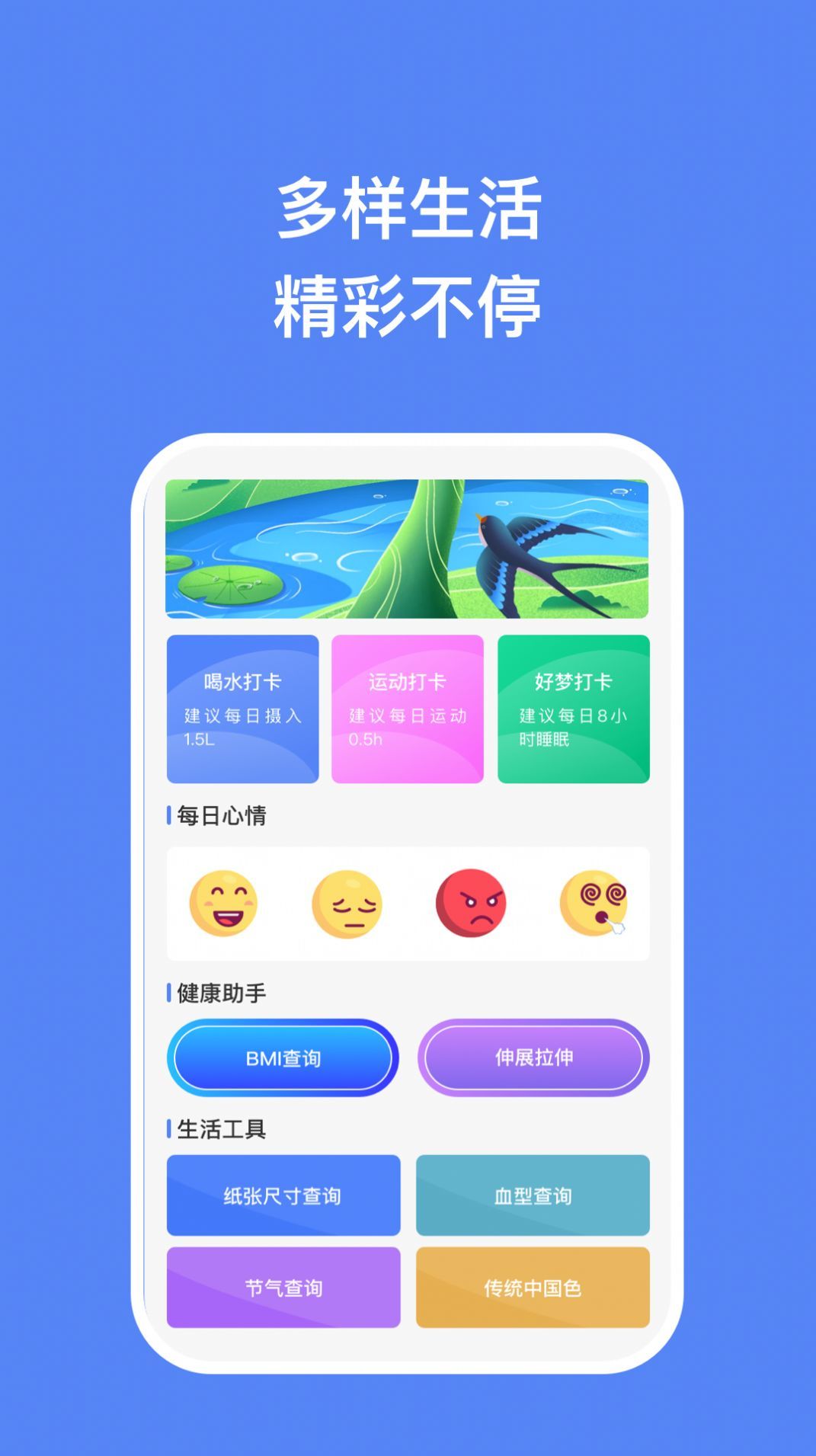
Task: Open the 传统中国色 traditional Chinese colors tool
Action: coord(533,1286)
